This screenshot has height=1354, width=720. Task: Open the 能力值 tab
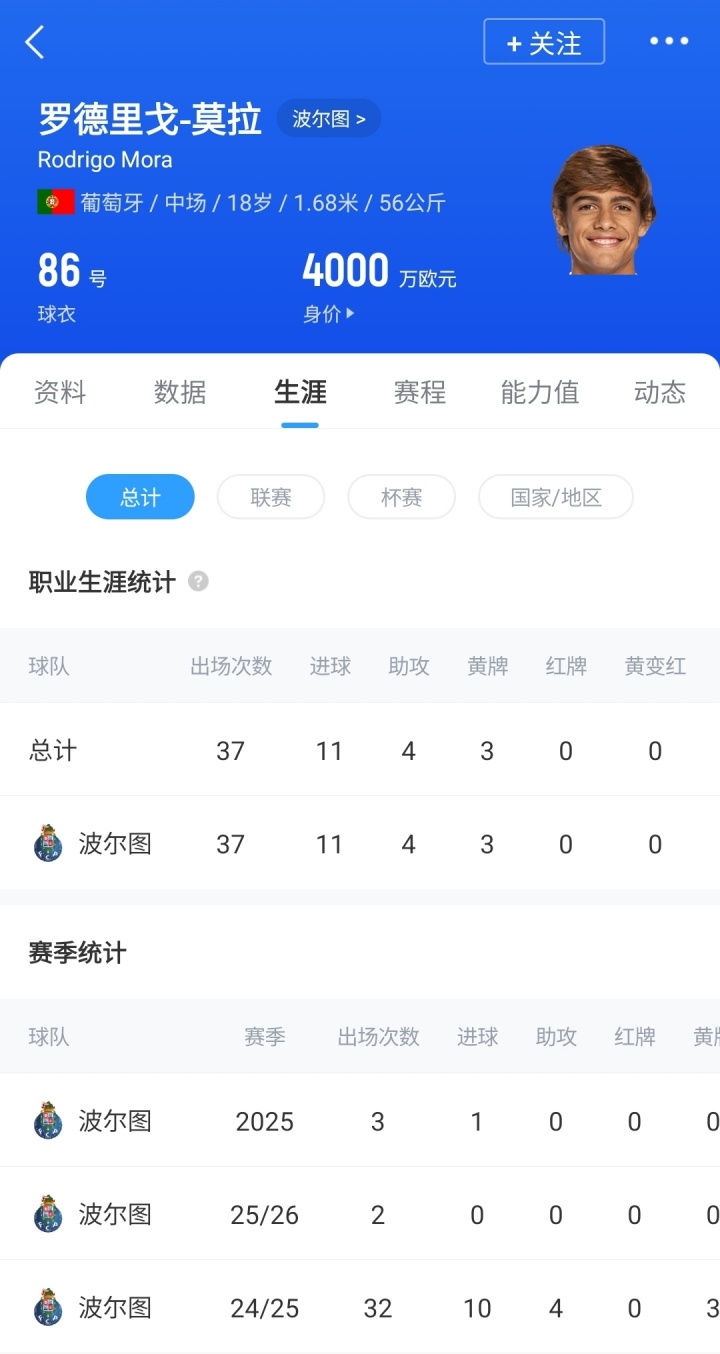pyautogui.click(x=540, y=392)
